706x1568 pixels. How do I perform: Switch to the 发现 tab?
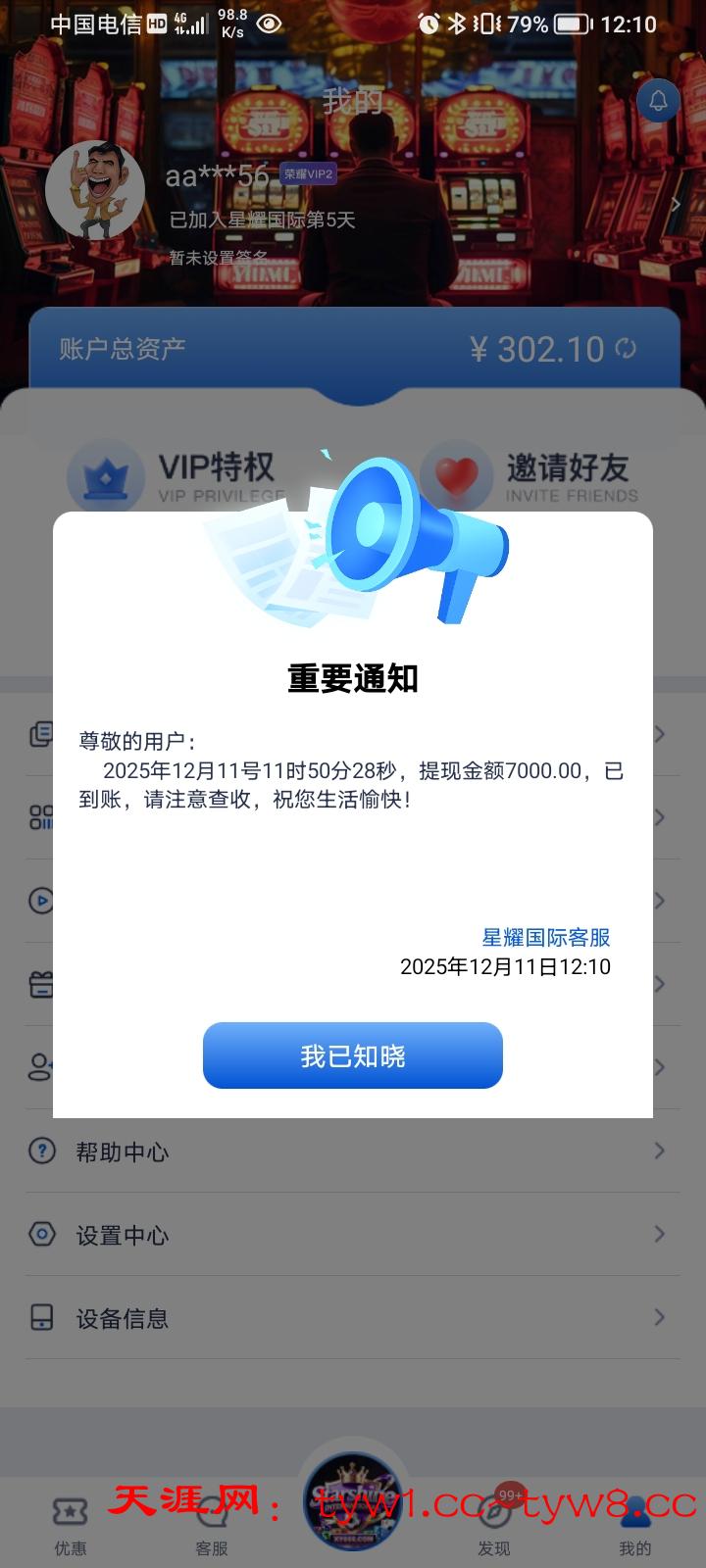pyautogui.click(x=493, y=1525)
